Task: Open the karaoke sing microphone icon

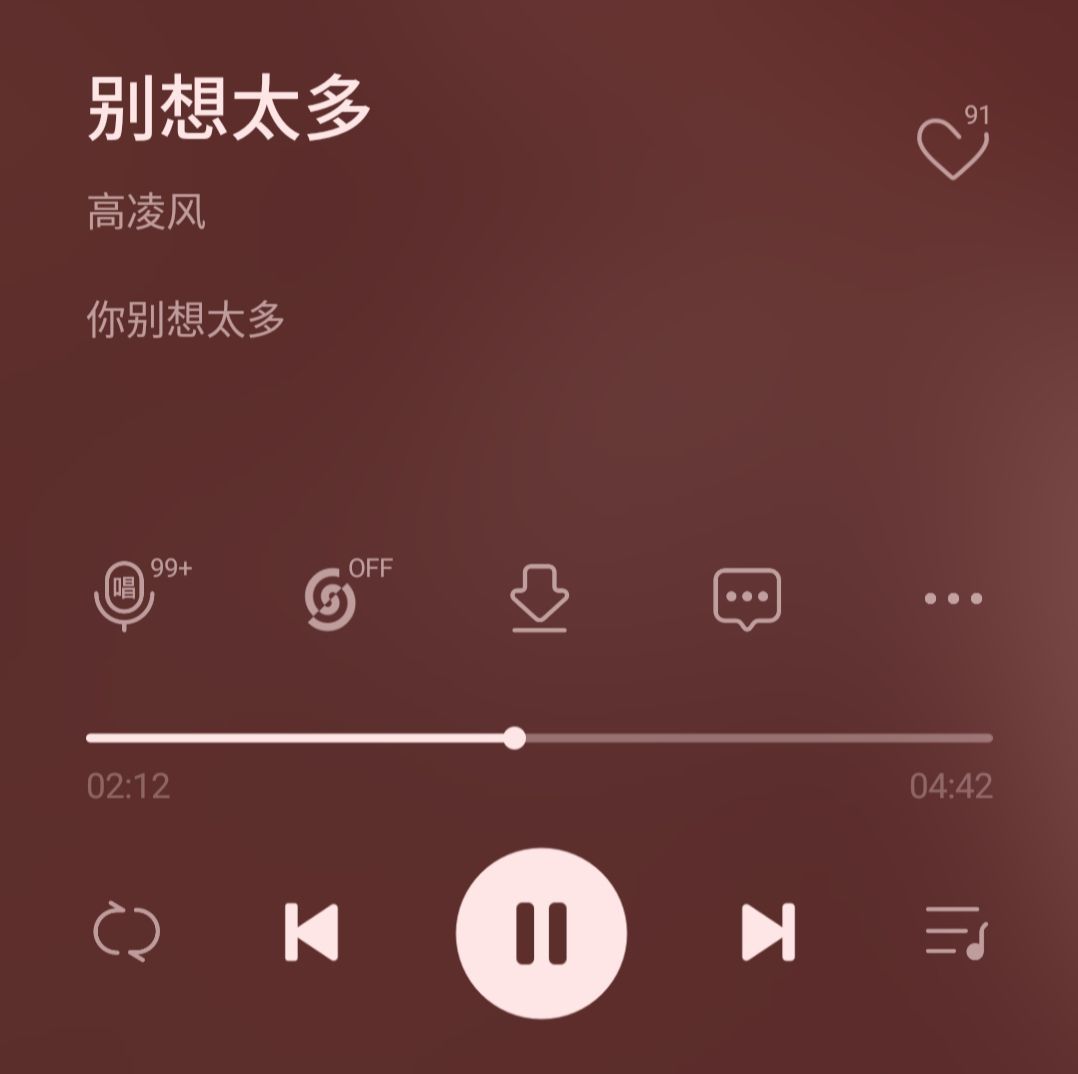Action: click(x=125, y=597)
